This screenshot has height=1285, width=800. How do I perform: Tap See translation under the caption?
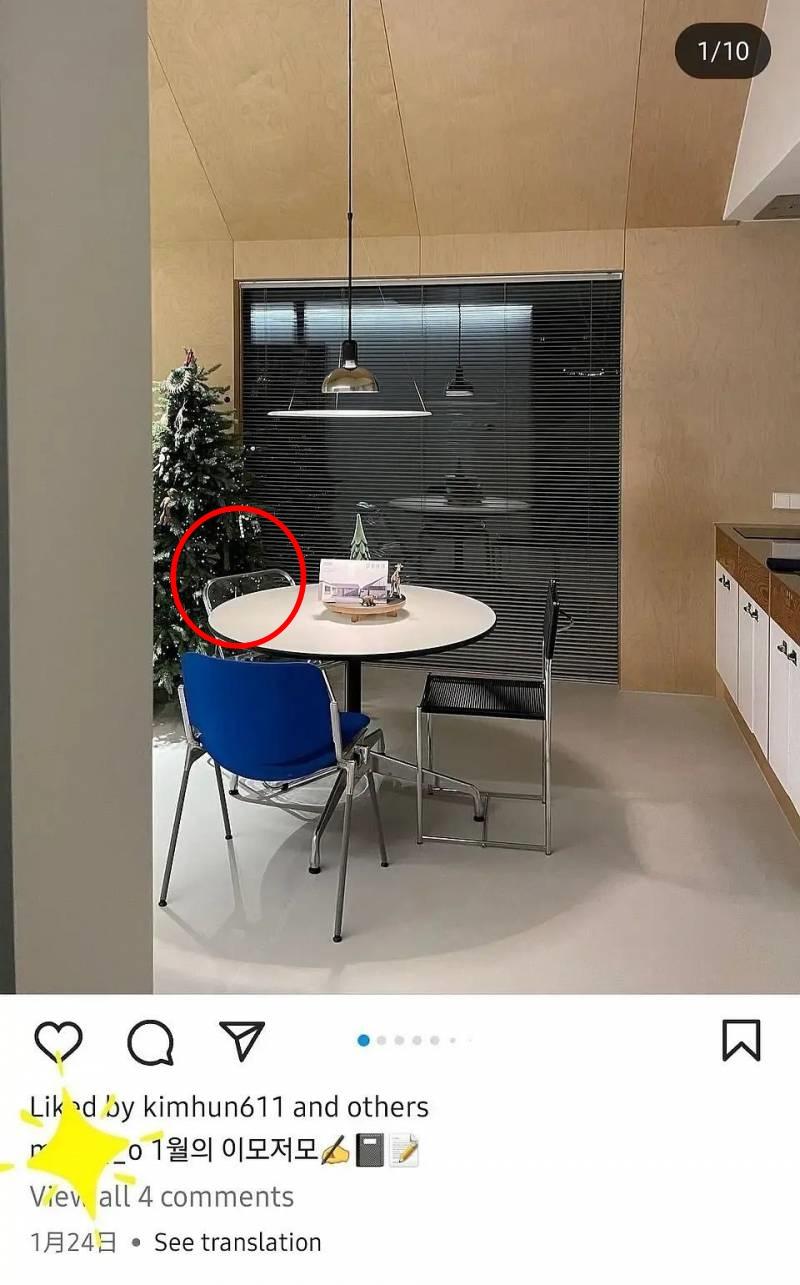(x=238, y=1243)
